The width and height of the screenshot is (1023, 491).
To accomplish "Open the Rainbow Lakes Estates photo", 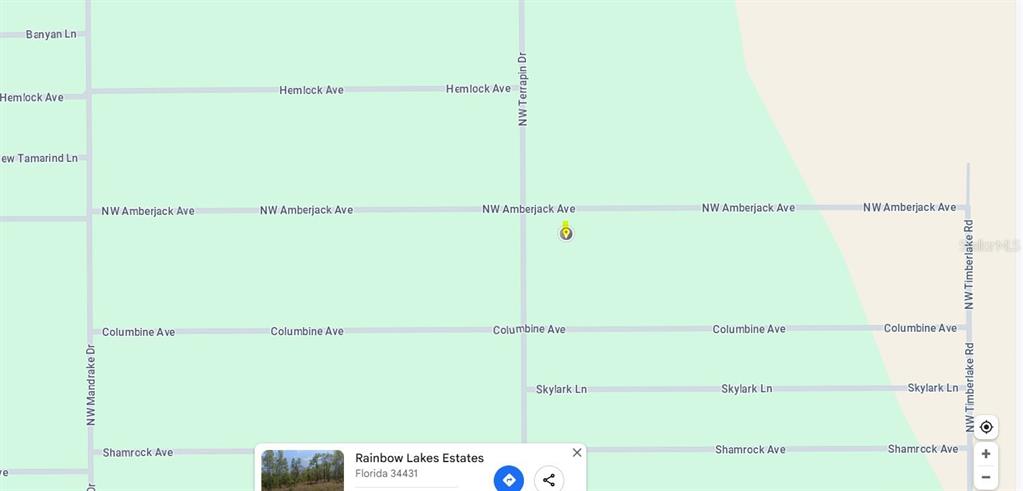I will click(x=302, y=471).
